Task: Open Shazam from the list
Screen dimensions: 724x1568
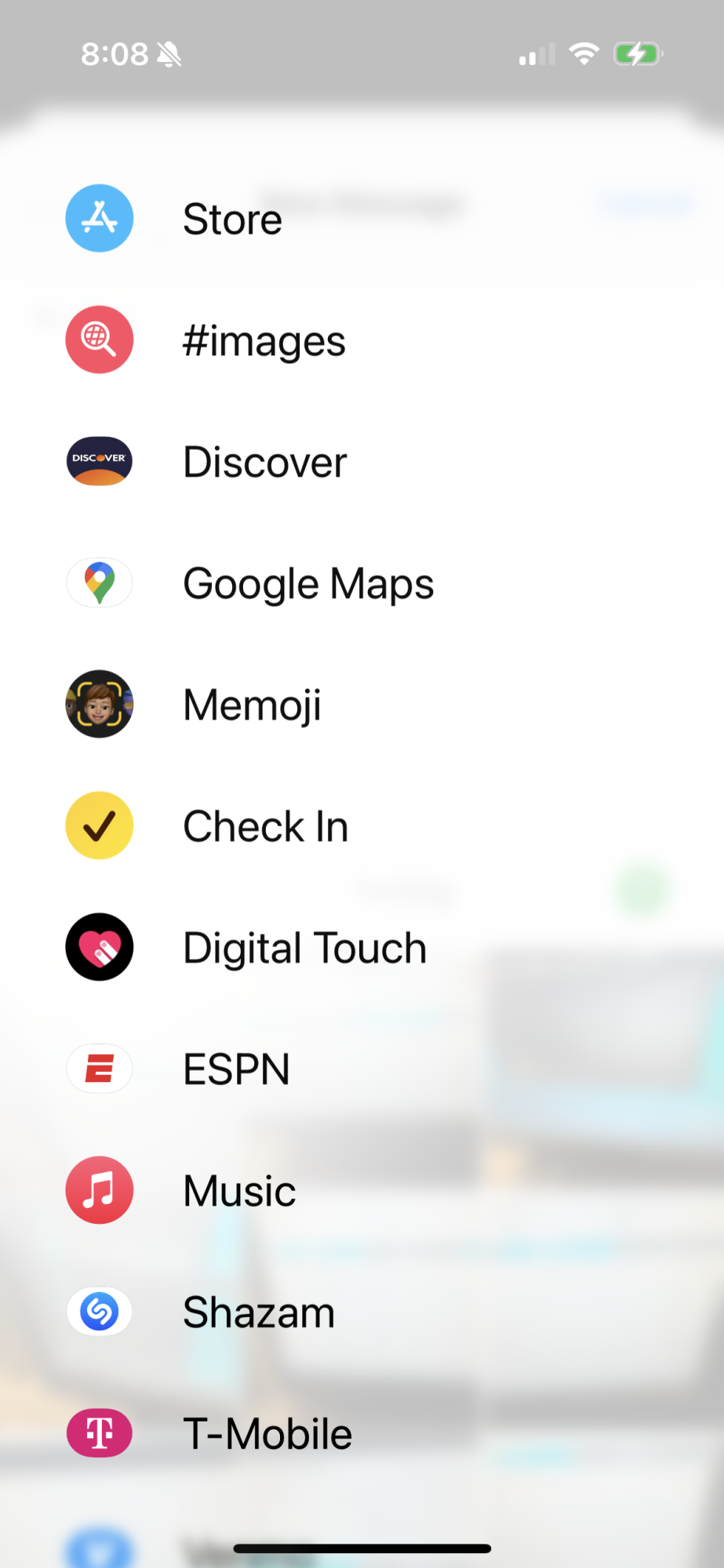Action: (x=362, y=1312)
